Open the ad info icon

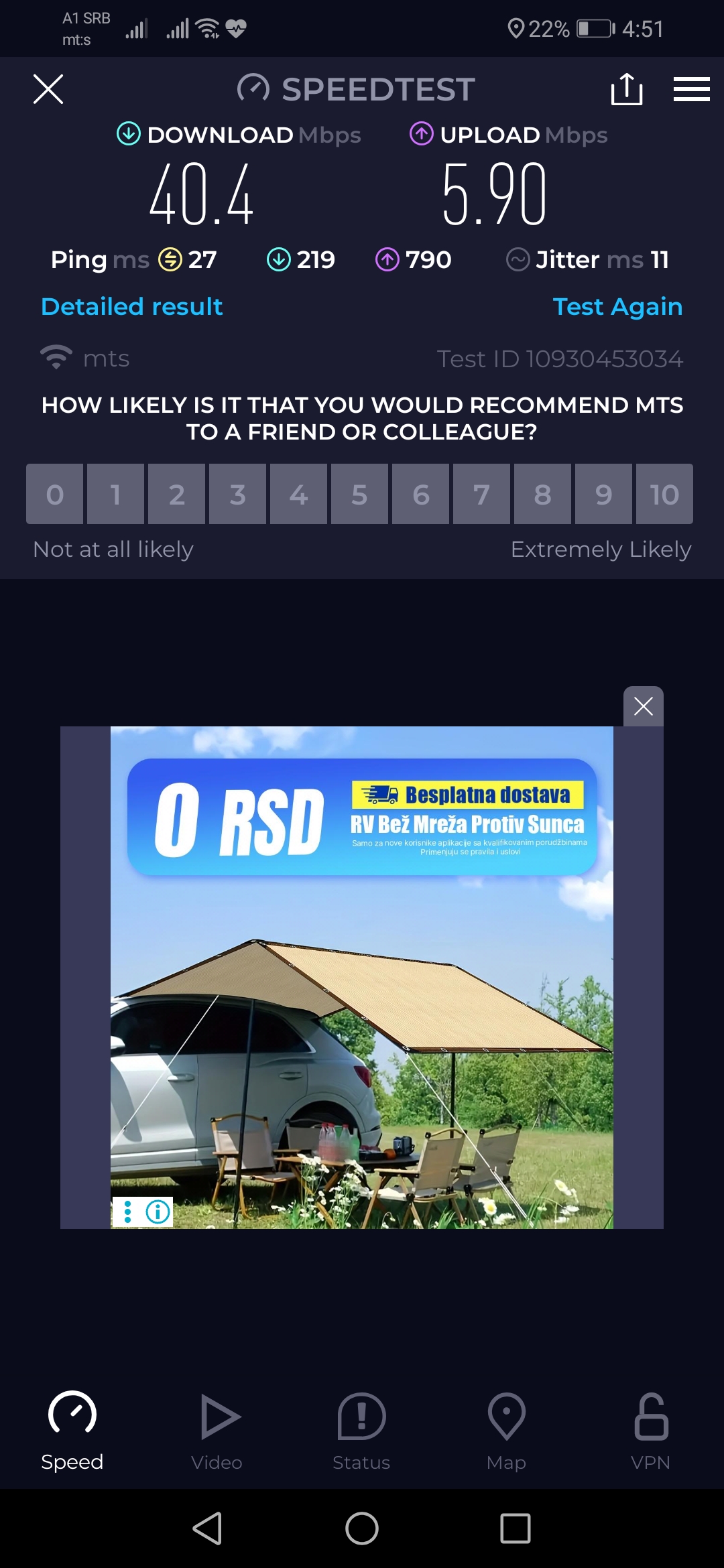click(x=158, y=1212)
